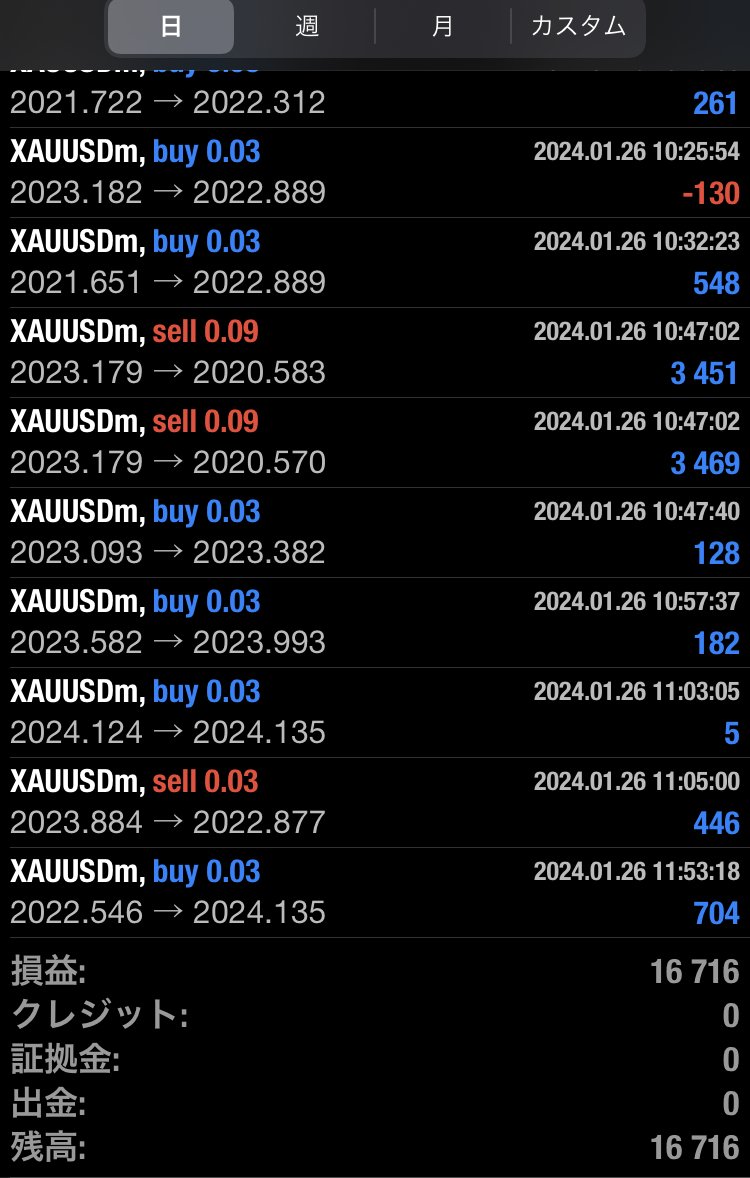Show details of the 11:05:00 sell trade

[x=375, y=802]
